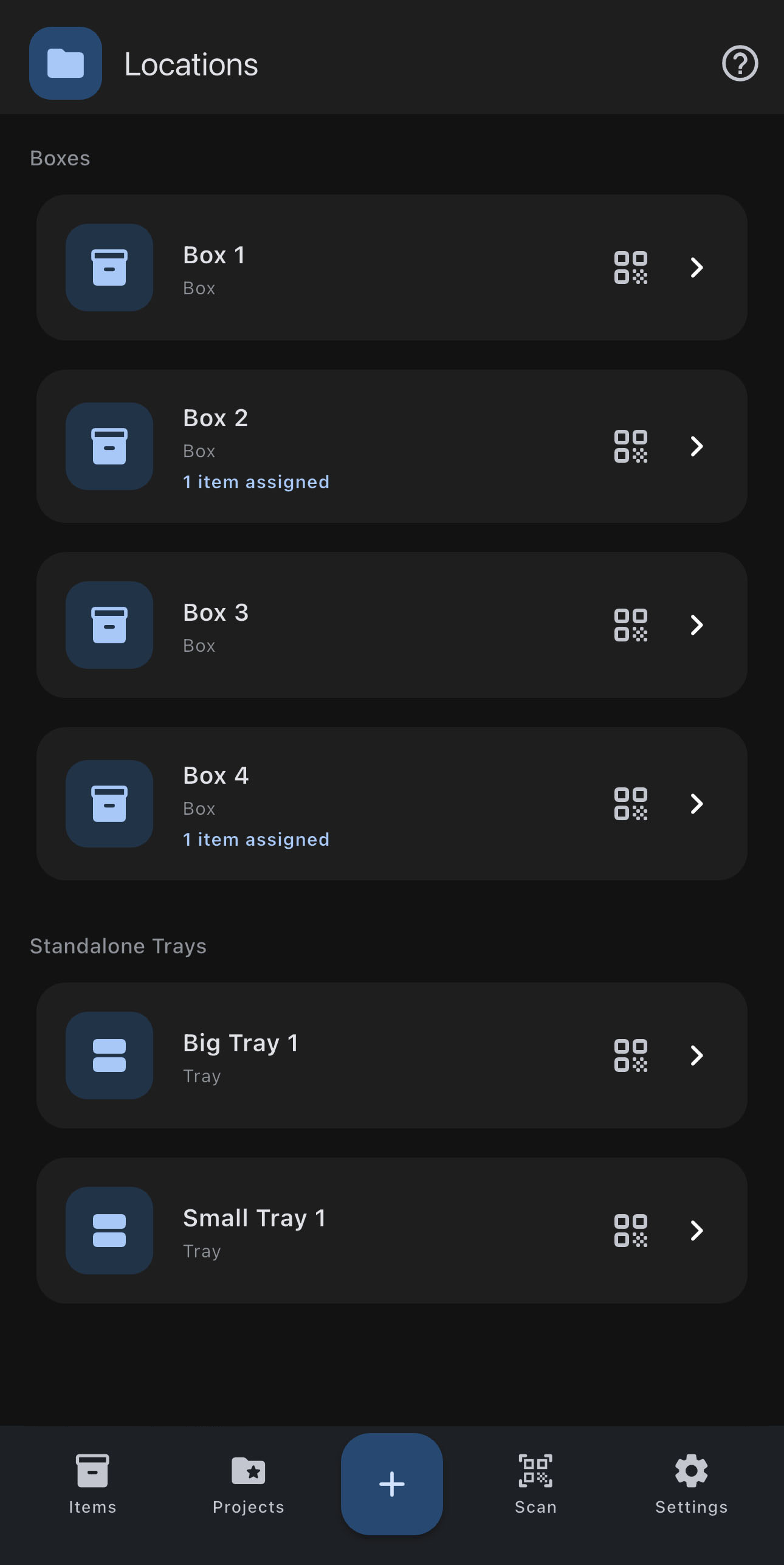The height and width of the screenshot is (1565, 784).
Task: Click the Locations folder icon in the header
Action: click(x=65, y=63)
